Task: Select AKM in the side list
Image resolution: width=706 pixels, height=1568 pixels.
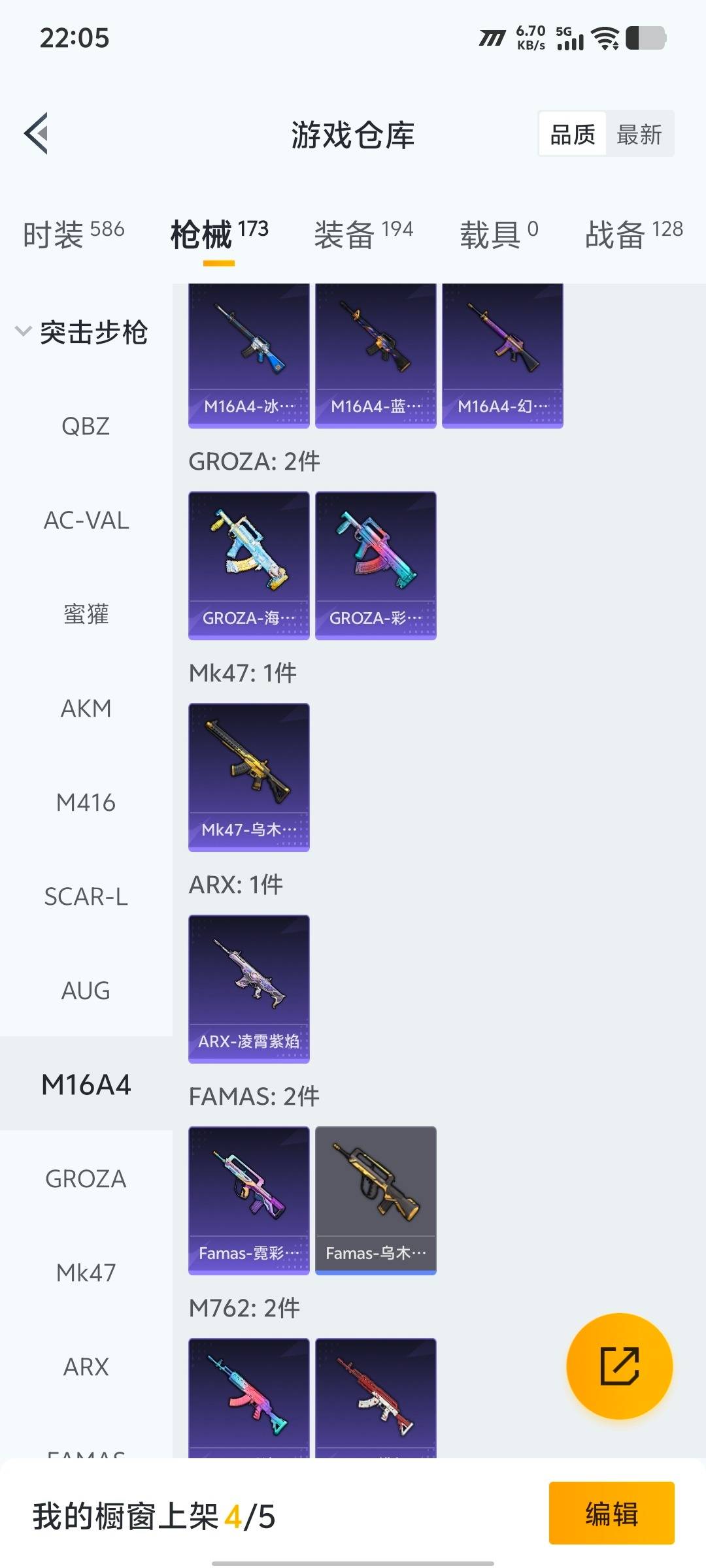Action: coord(86,708)
